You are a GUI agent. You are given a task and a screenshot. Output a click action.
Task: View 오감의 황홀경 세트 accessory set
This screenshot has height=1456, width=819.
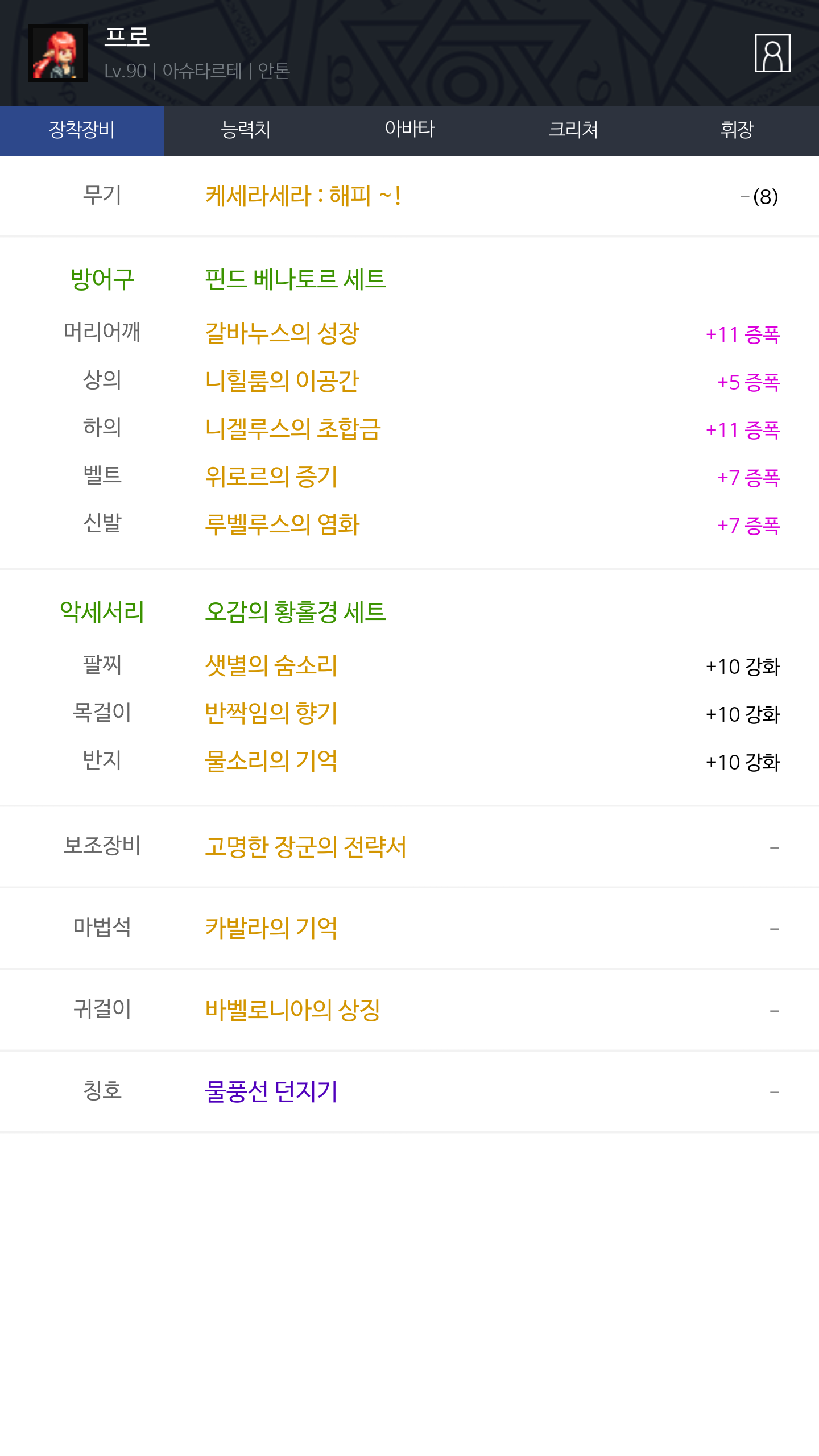[x=295, y=612]
